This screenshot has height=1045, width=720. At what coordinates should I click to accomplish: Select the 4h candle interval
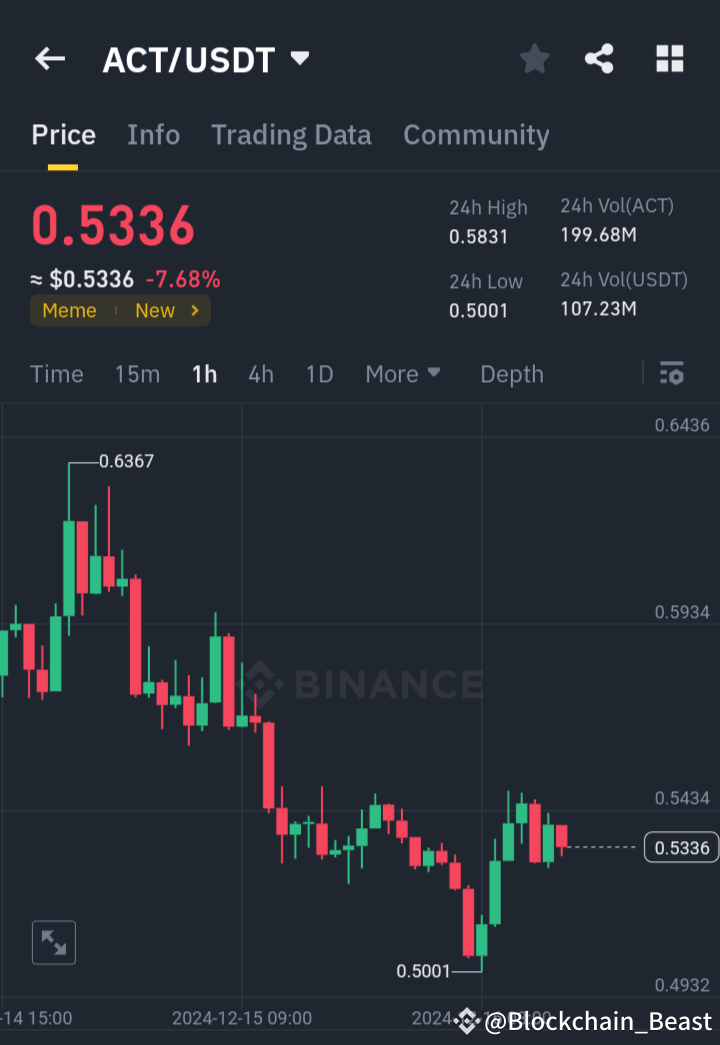coord(260,373)
